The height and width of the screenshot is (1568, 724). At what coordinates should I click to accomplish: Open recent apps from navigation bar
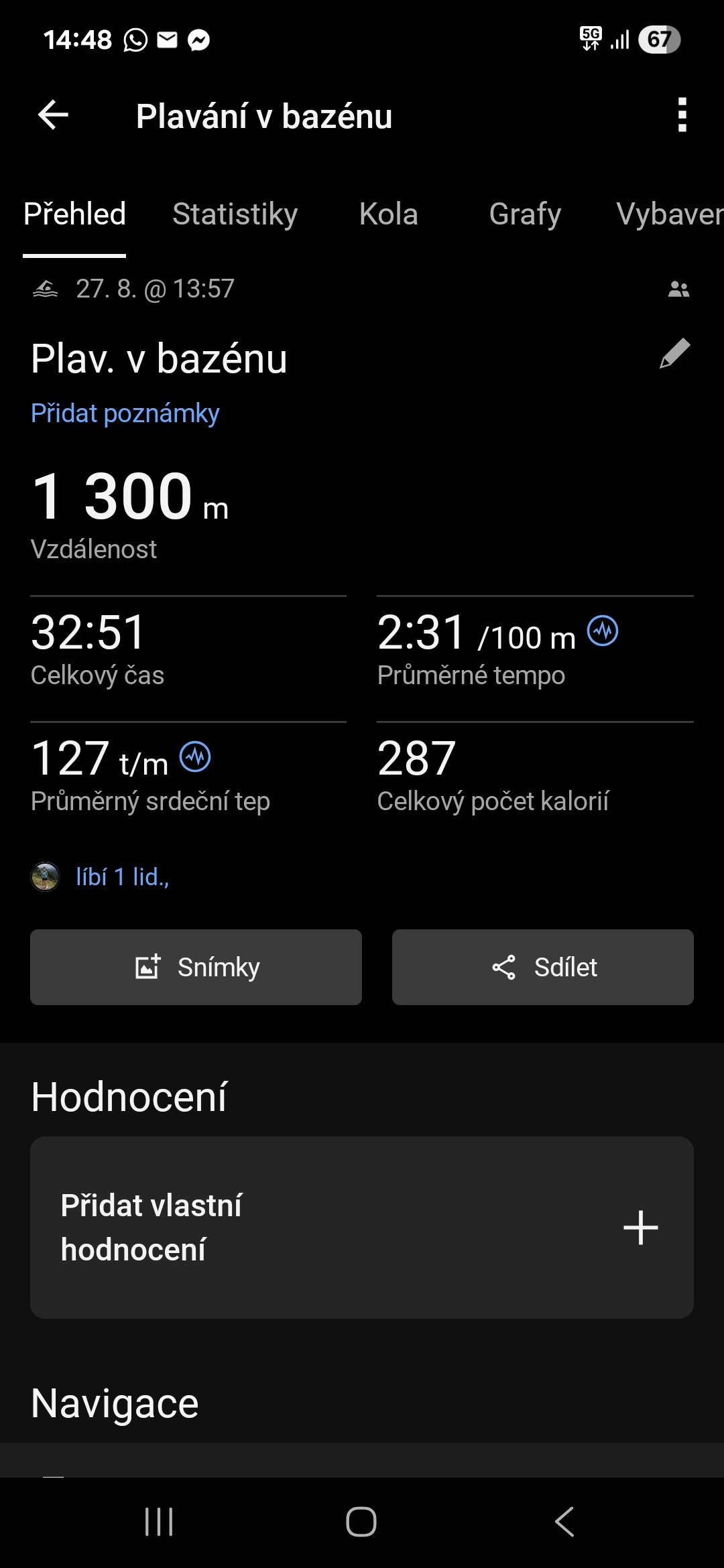pos(159,1521)
